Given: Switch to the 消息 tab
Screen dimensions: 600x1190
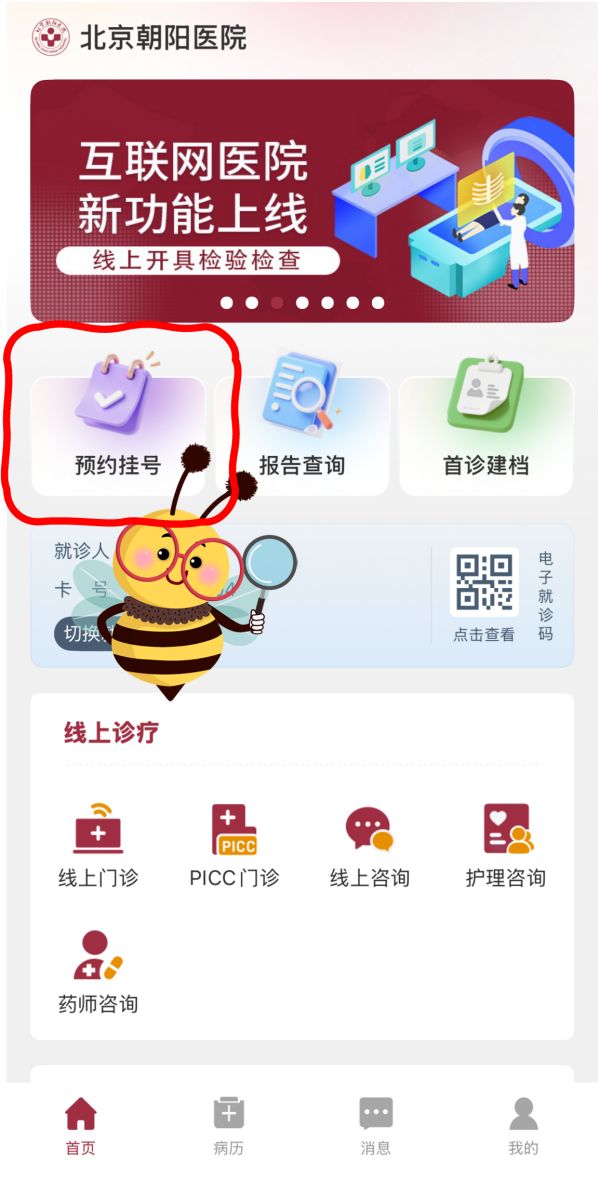Looking at the screenshot, I should [375, 1126].
